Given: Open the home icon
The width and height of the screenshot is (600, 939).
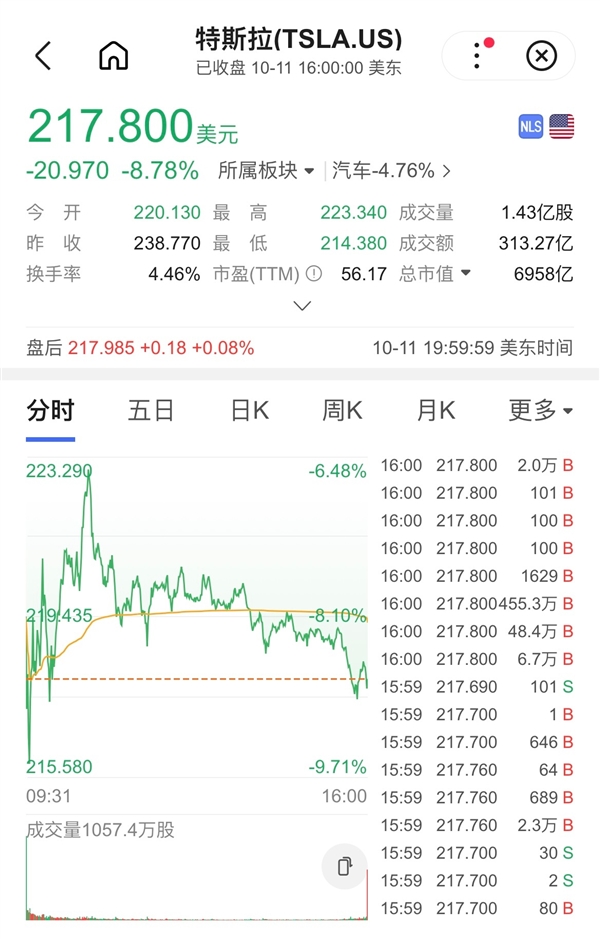Looking at the screenshot, I should click(114, 56).
